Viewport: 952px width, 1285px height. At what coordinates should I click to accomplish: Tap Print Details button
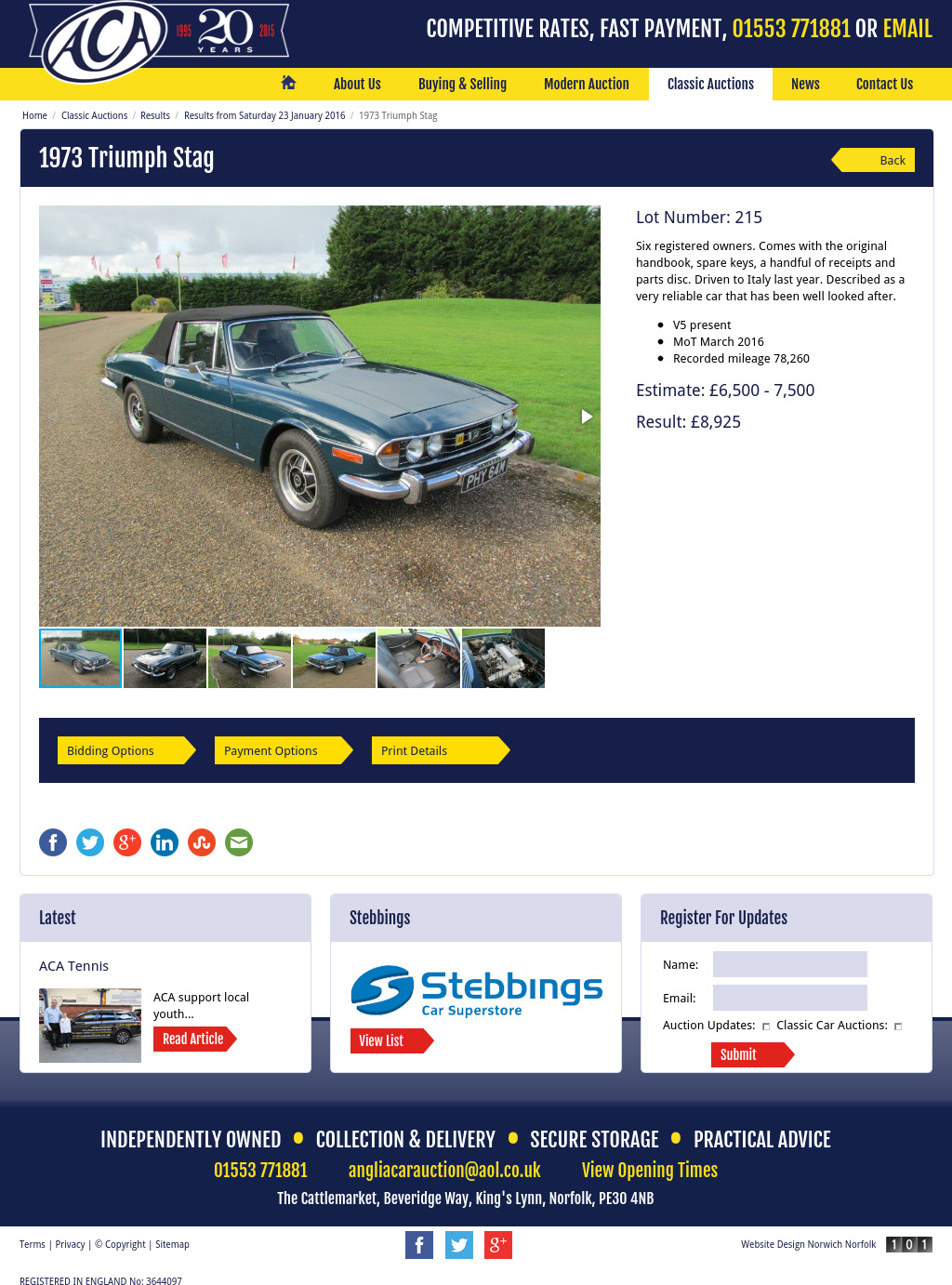pos(437,750)
